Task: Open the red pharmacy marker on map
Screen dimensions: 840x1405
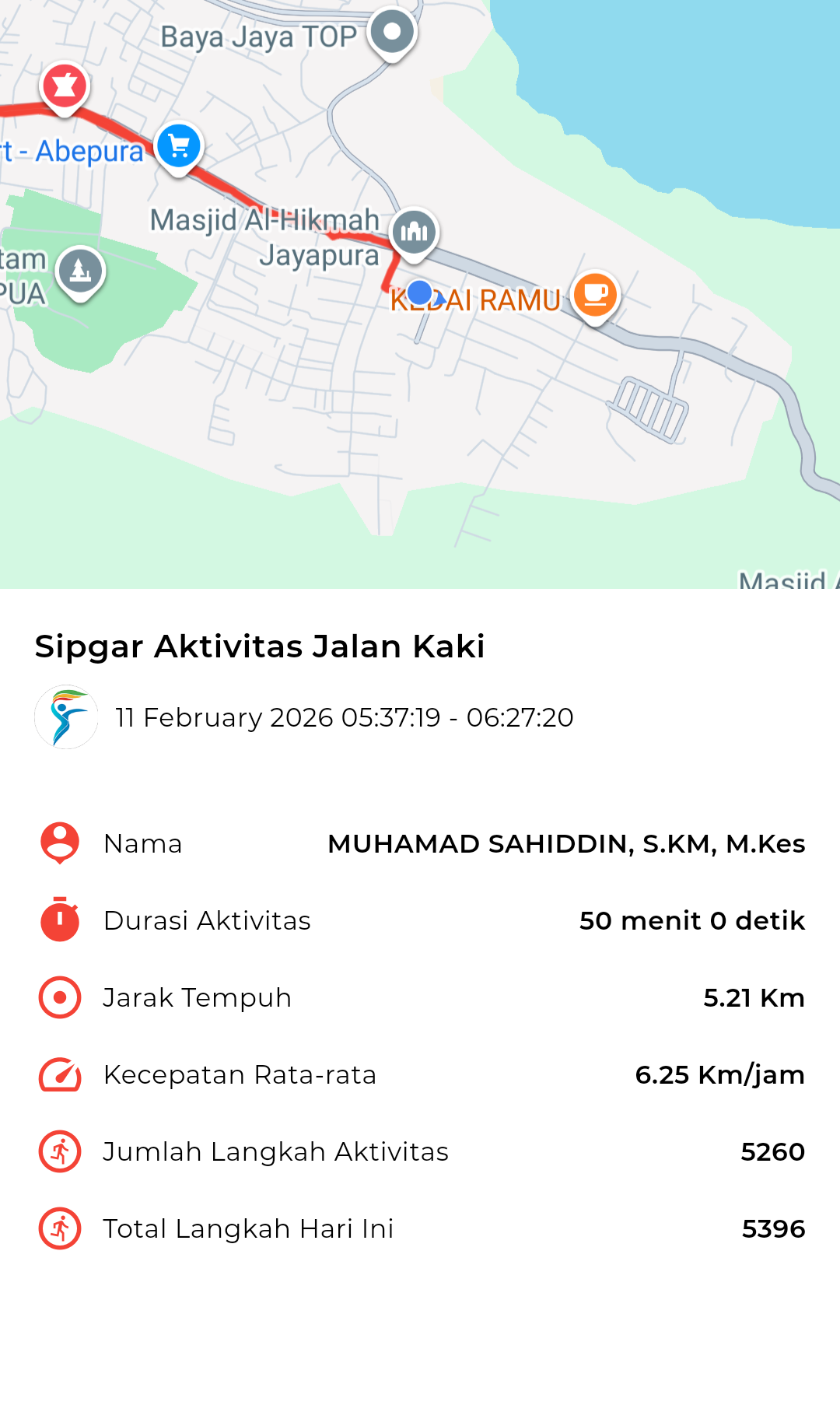Action: tap(65, 86)
